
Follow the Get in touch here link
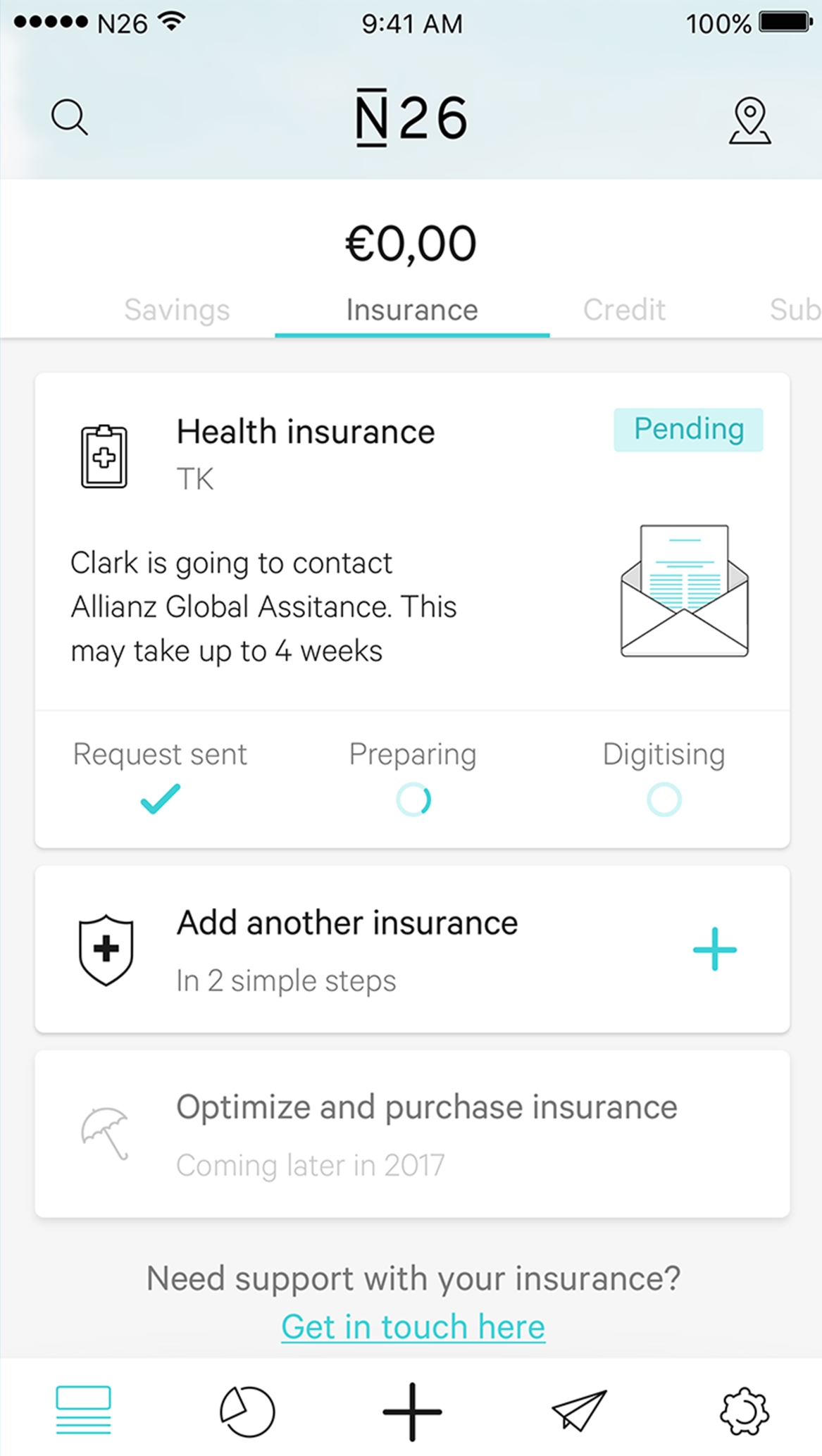pos(413,1327)
